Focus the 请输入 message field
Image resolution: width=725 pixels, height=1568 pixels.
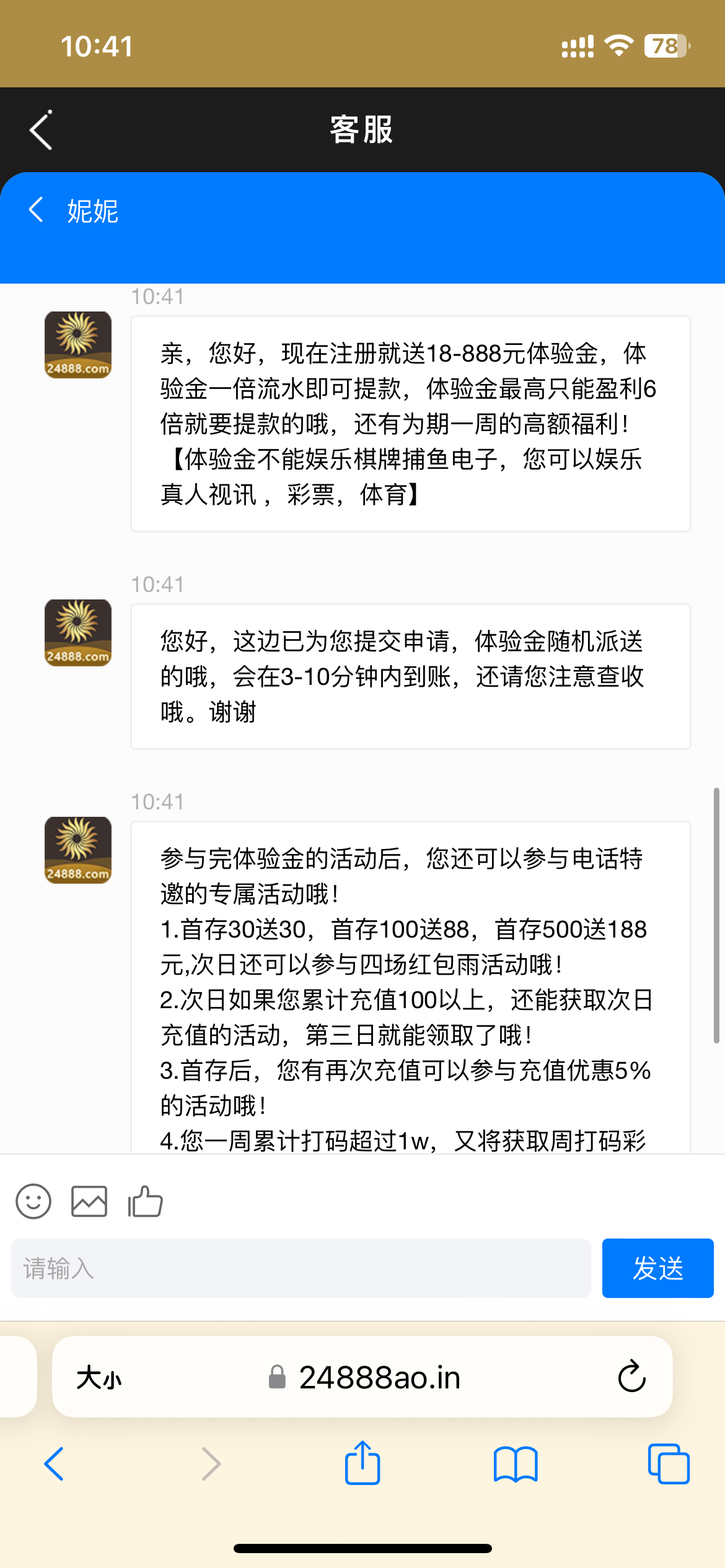pos(301,1268)
